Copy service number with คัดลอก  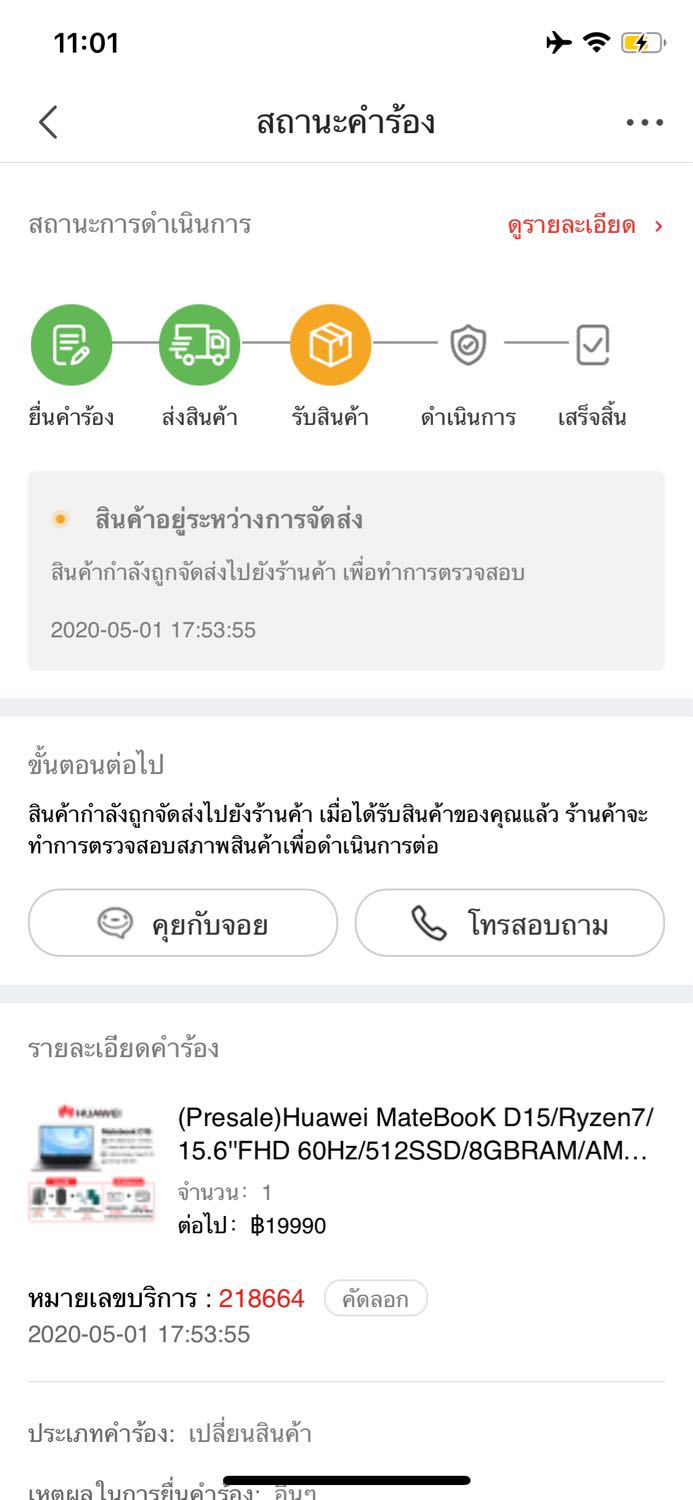[x=376, y=1298]
